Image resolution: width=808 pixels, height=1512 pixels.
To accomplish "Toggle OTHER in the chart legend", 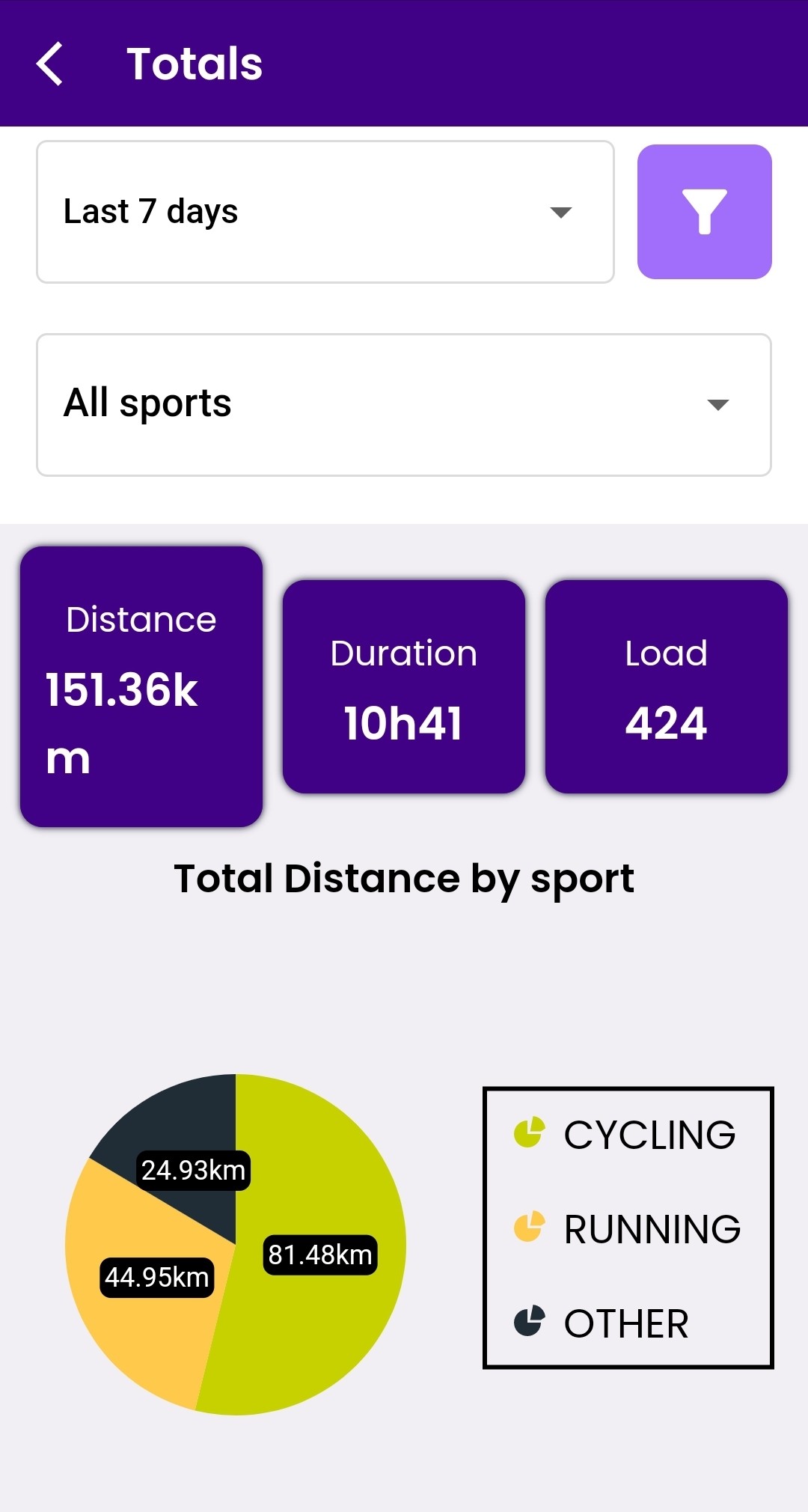I will [x=601, y=1323].
